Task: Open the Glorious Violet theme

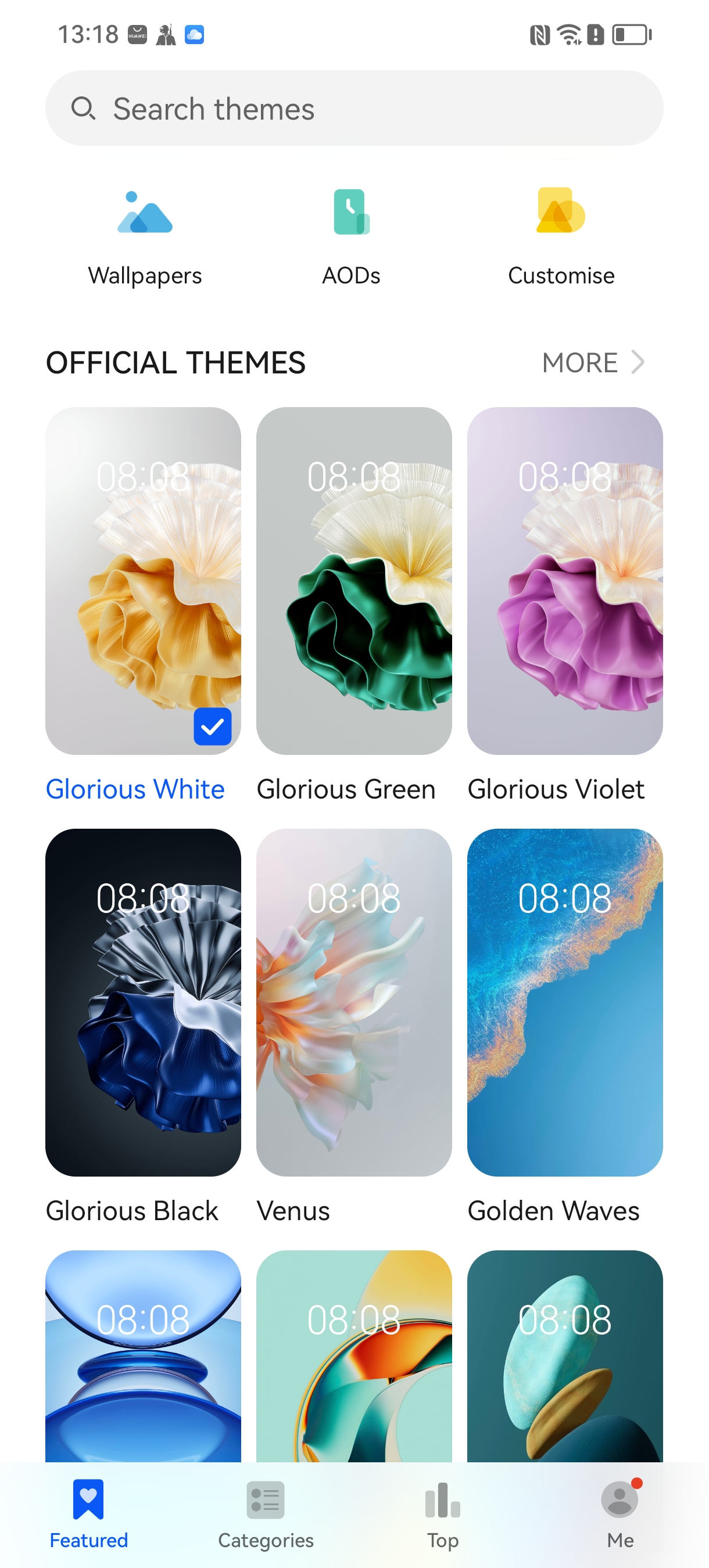Action: coord(565,580)
